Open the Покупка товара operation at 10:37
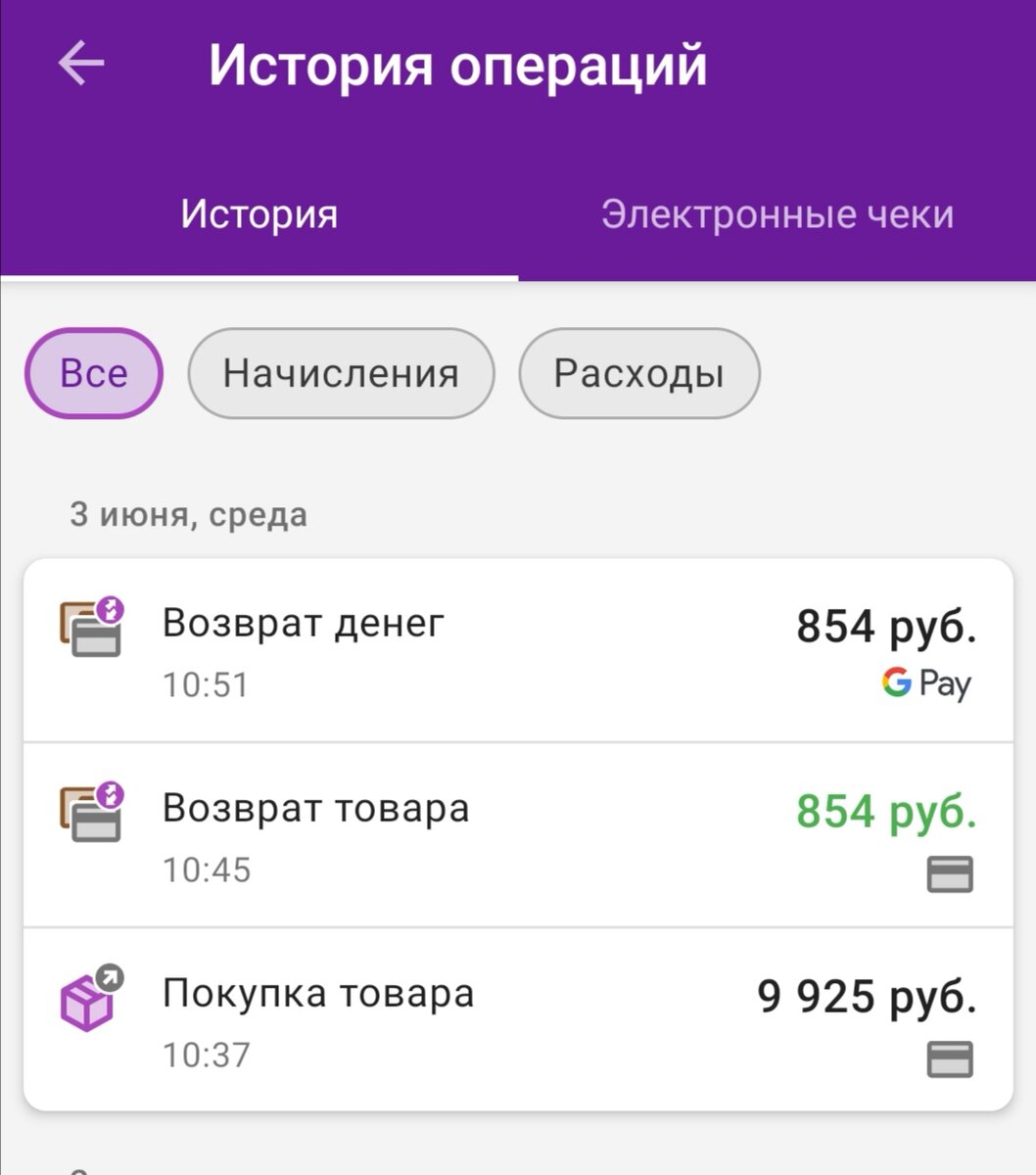Viewport: 1036px width, 1175px height. (x=518, y=1020)
